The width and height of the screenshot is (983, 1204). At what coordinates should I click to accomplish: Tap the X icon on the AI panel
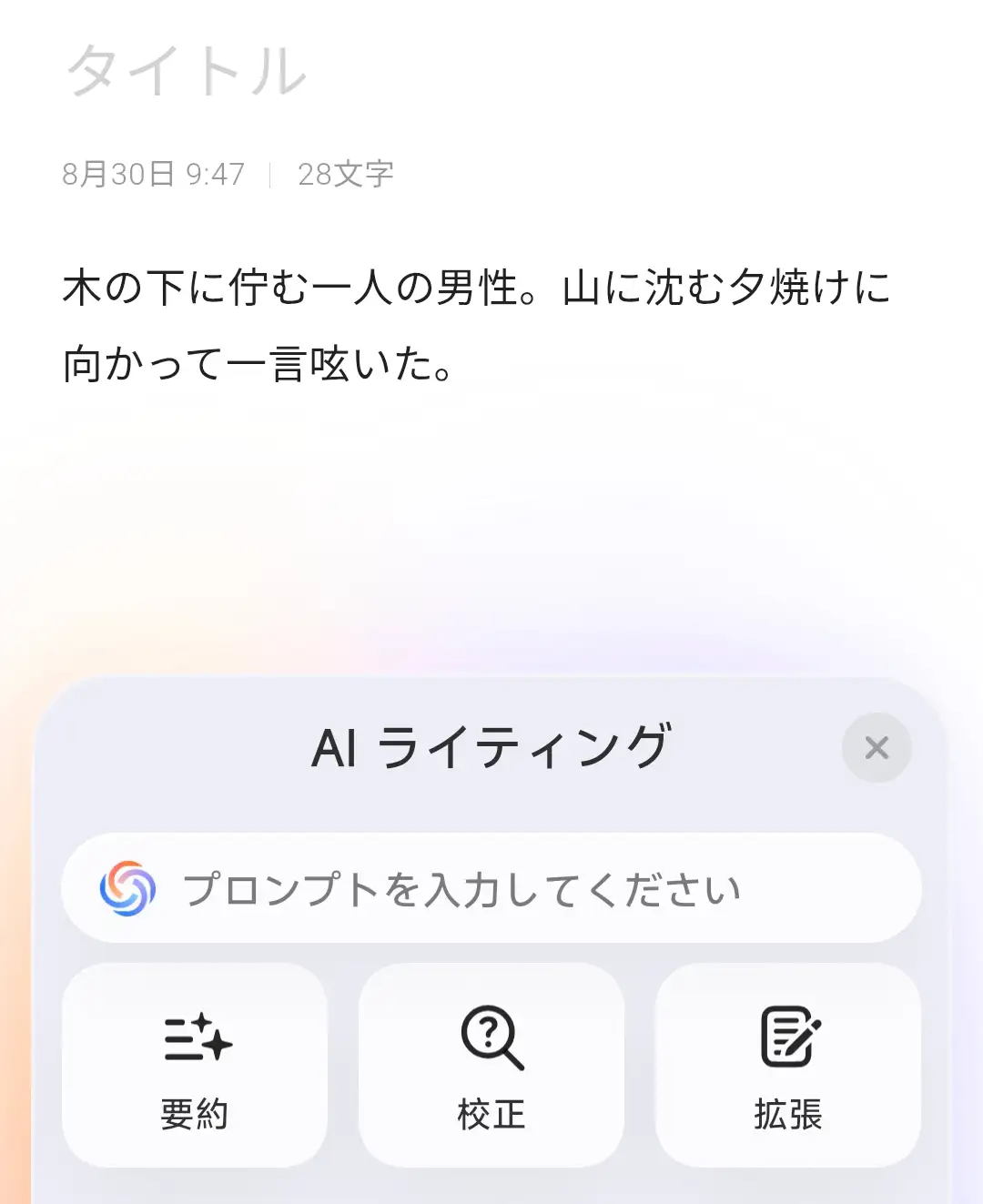pos(876,748)
